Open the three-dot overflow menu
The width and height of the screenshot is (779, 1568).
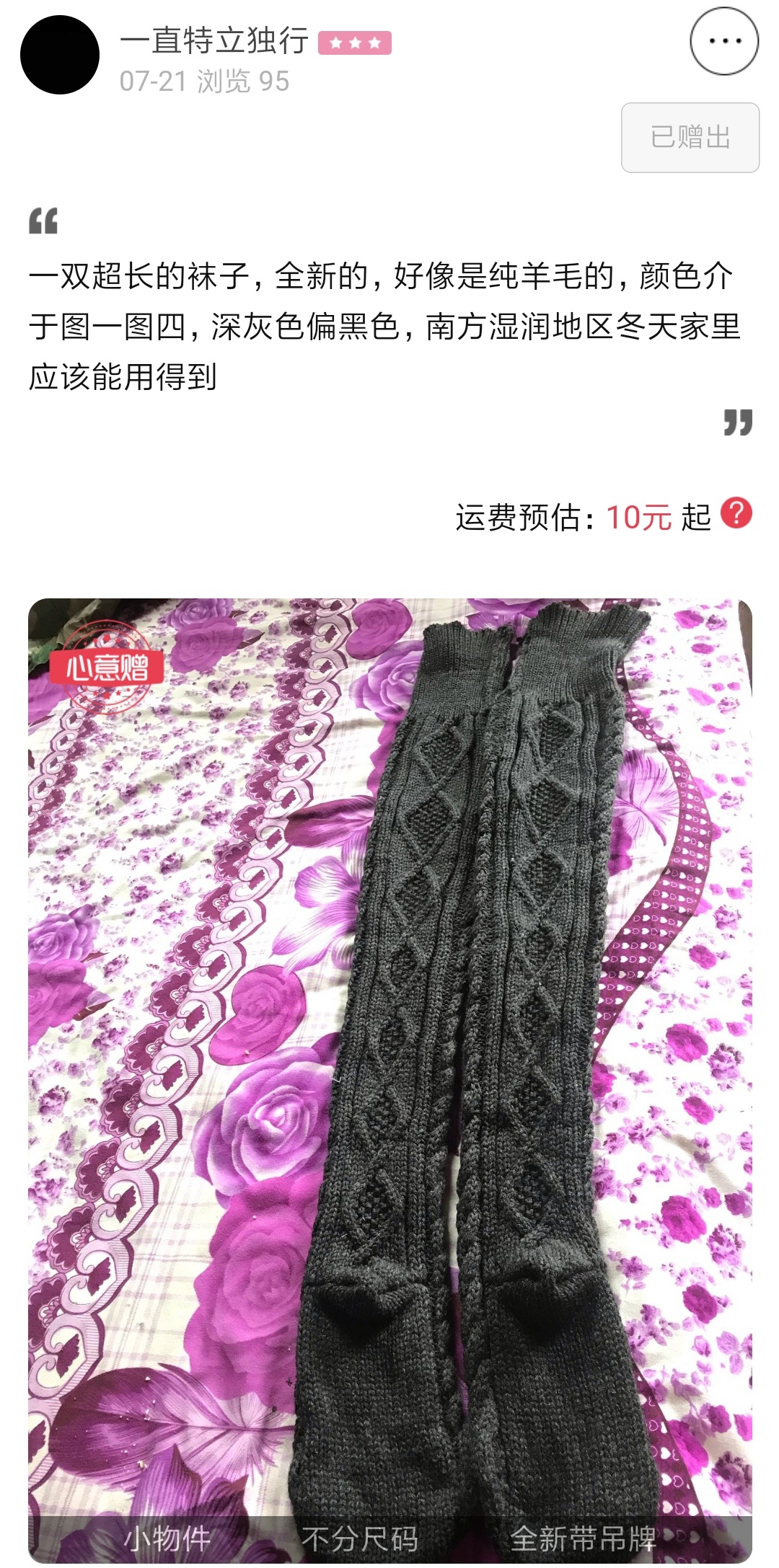pos(724,41)
